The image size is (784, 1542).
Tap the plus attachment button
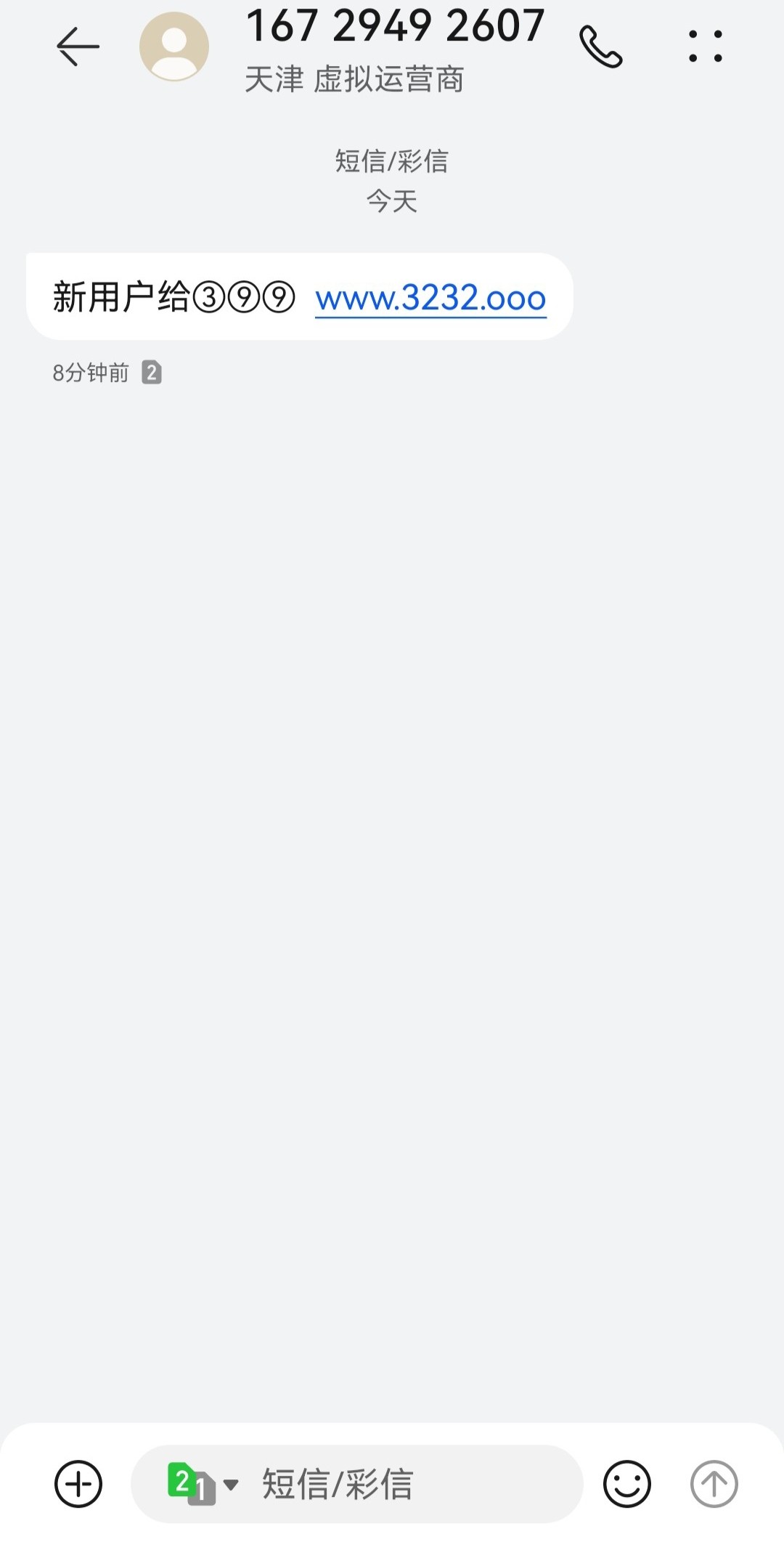[78, 1484]
